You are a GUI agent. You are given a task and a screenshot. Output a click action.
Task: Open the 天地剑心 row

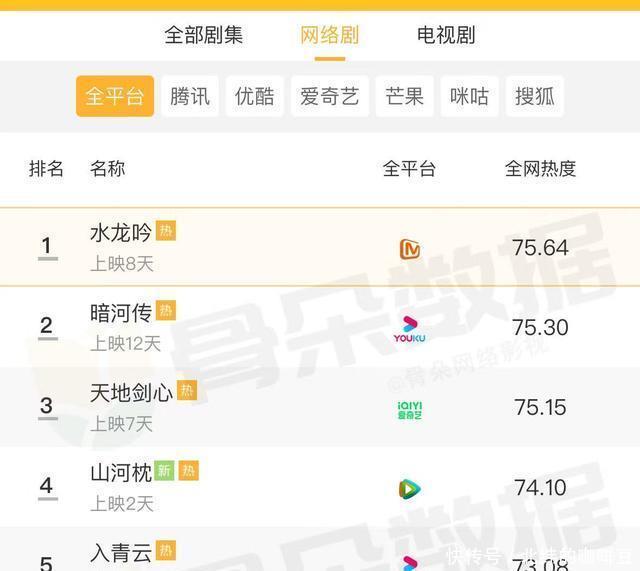coord(320,407)
